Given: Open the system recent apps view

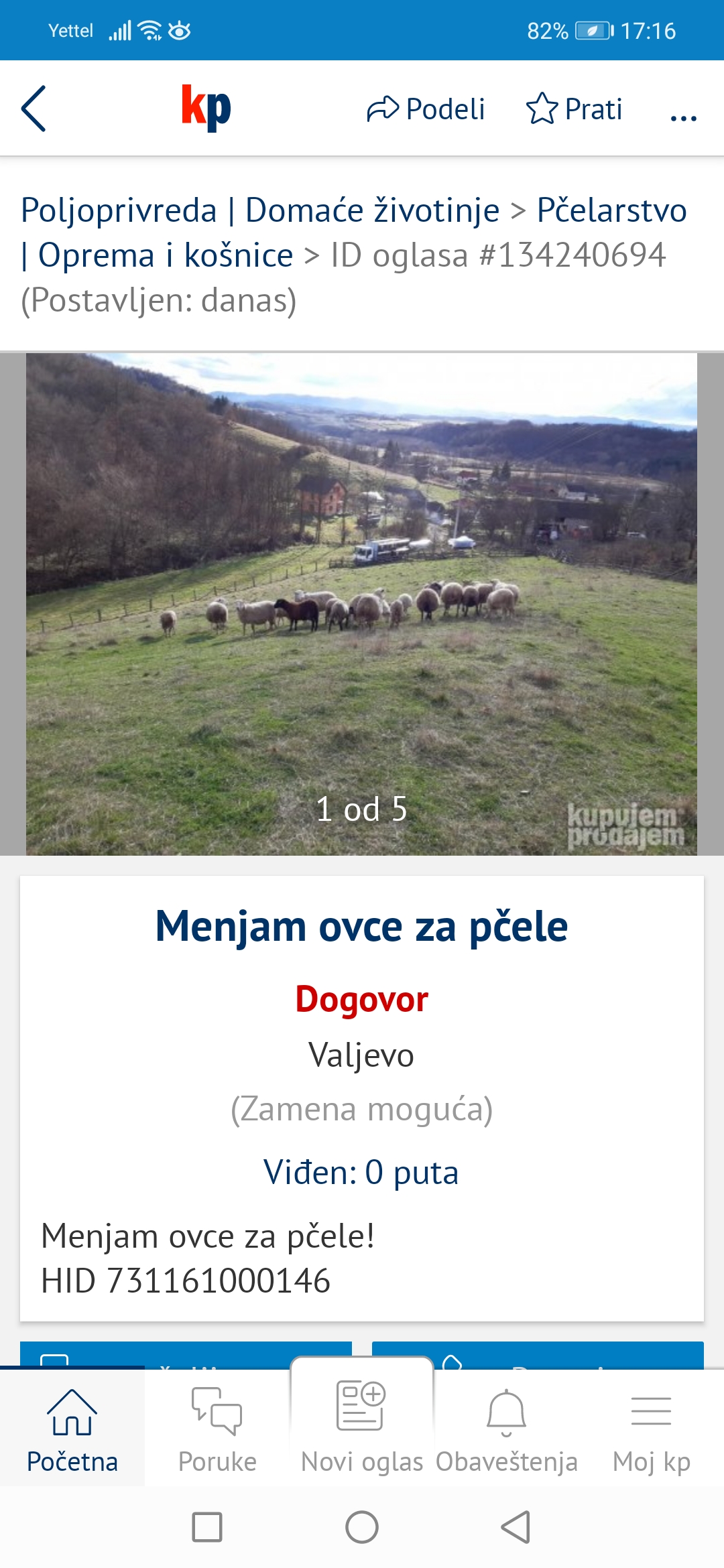Looking at the screenshot, I should pyautogui.click(x=207, y=1528).
